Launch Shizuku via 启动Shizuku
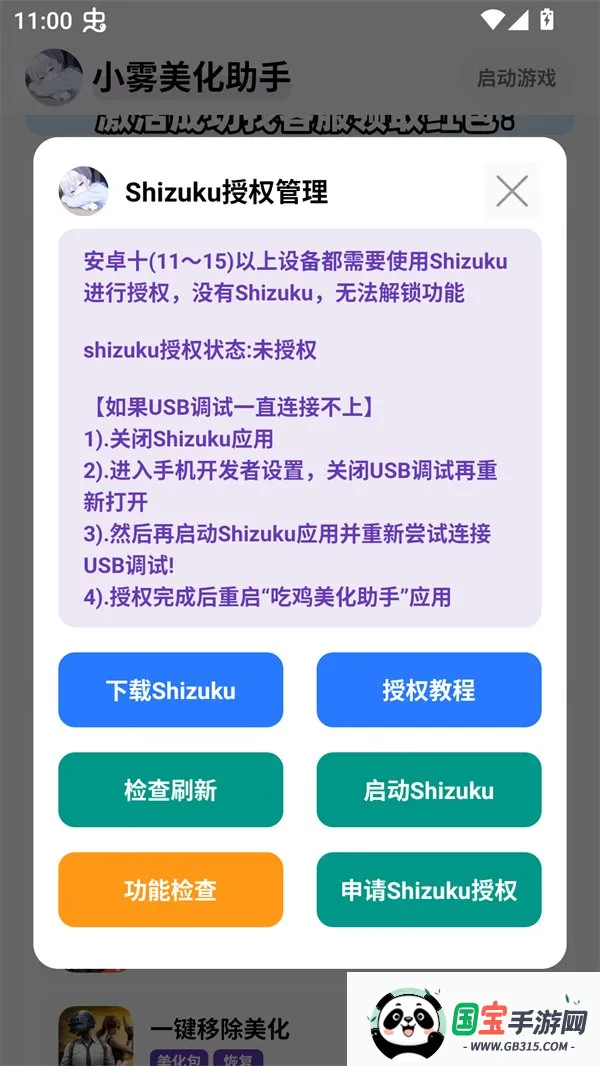This screenshot has height=1066, width=600. (x=429, y=790)
